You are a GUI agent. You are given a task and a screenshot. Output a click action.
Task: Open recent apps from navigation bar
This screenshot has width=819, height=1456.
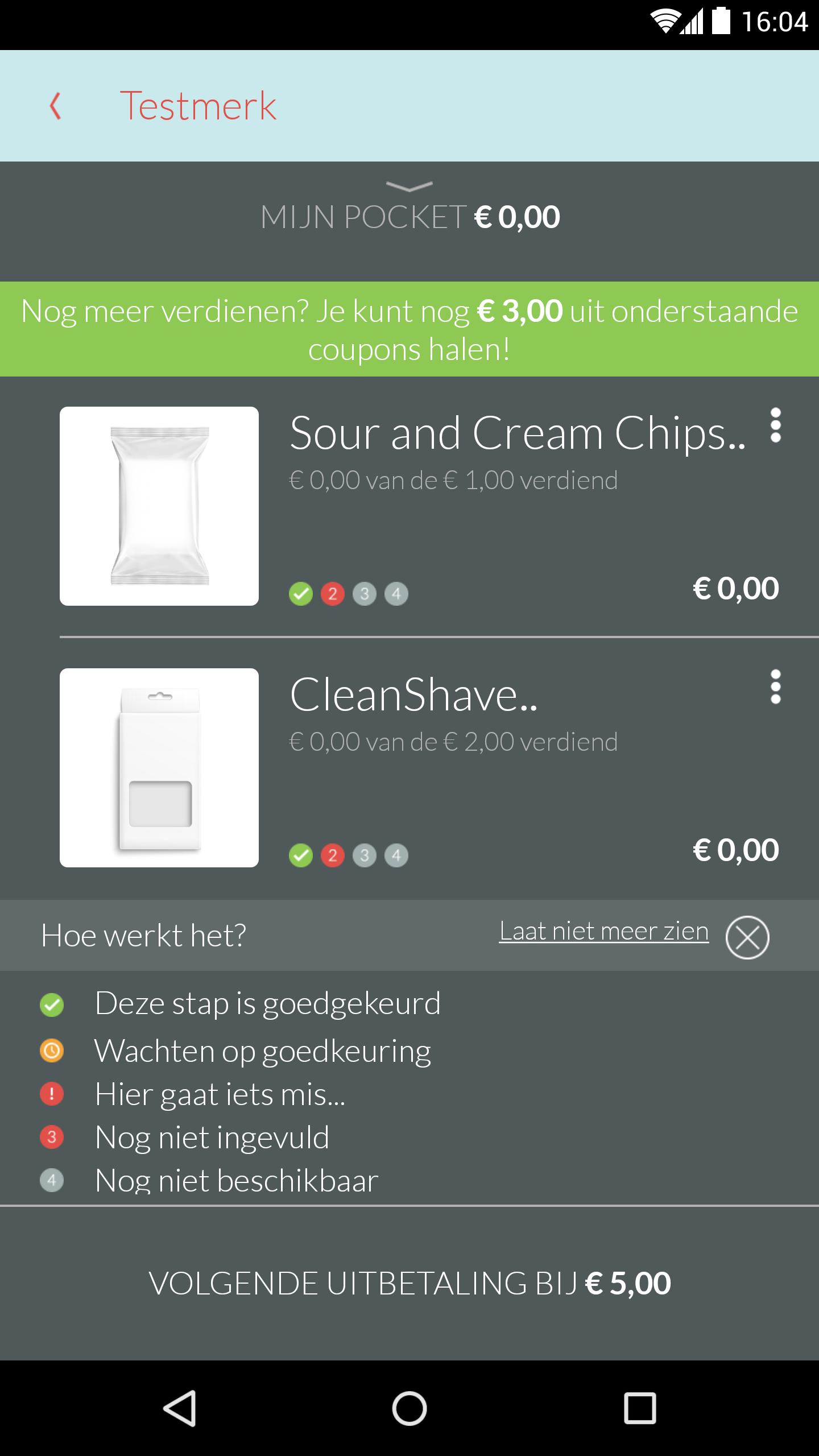point(640,1408)
